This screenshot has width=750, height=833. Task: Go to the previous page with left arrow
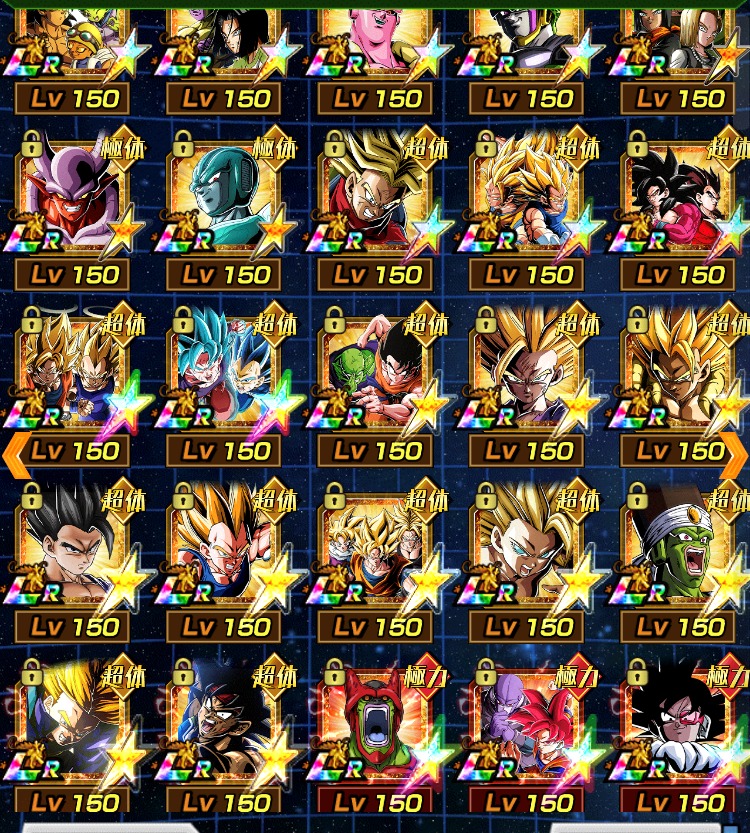tap(13, 452)
